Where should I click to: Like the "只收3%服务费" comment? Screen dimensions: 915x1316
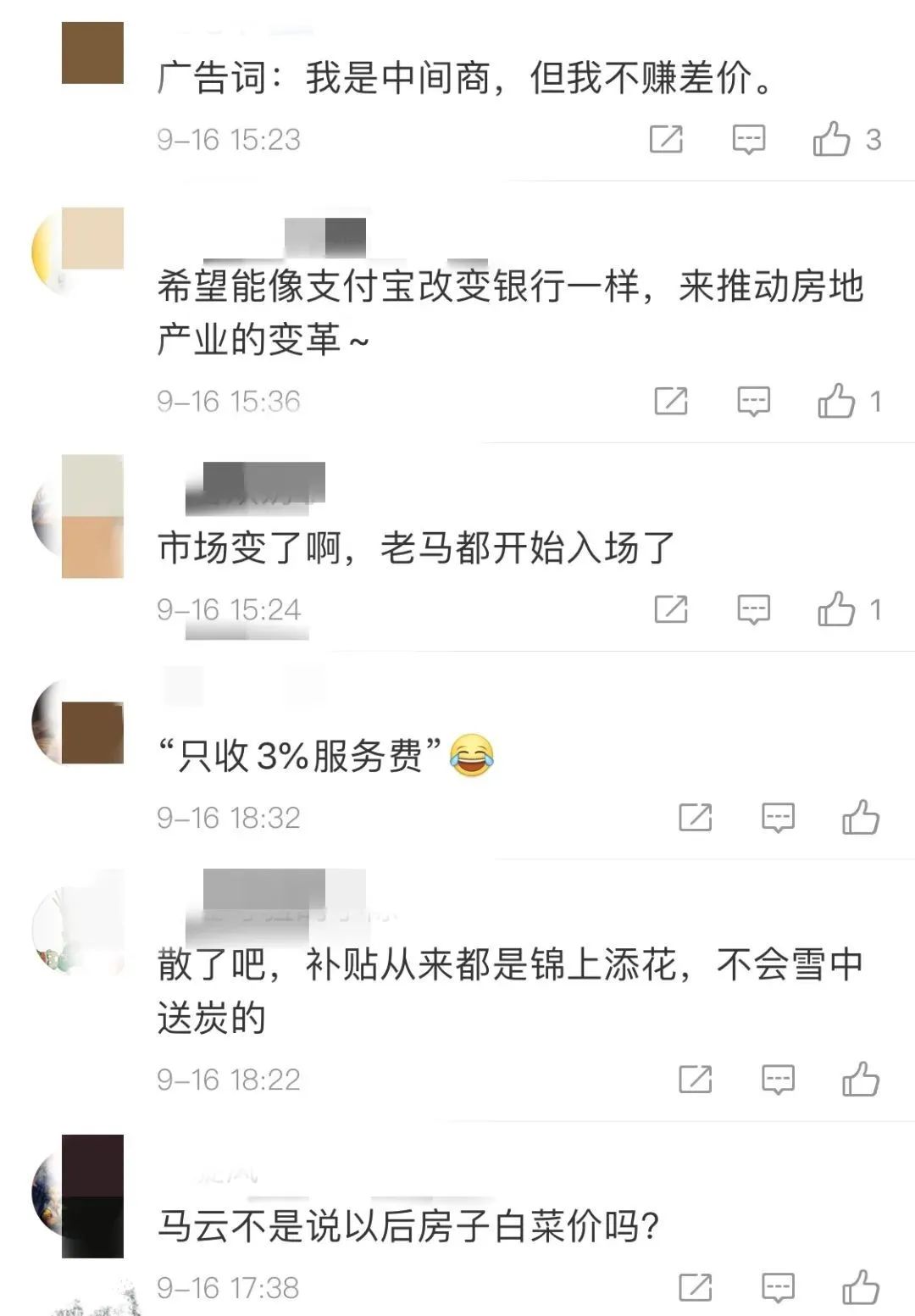861,818
